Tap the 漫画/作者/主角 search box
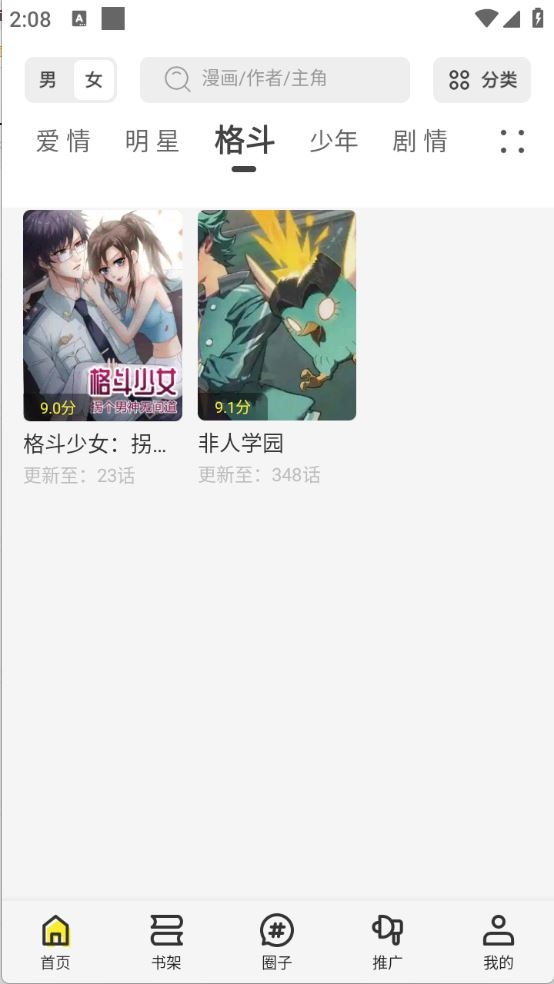 click(x=275, y=80)
